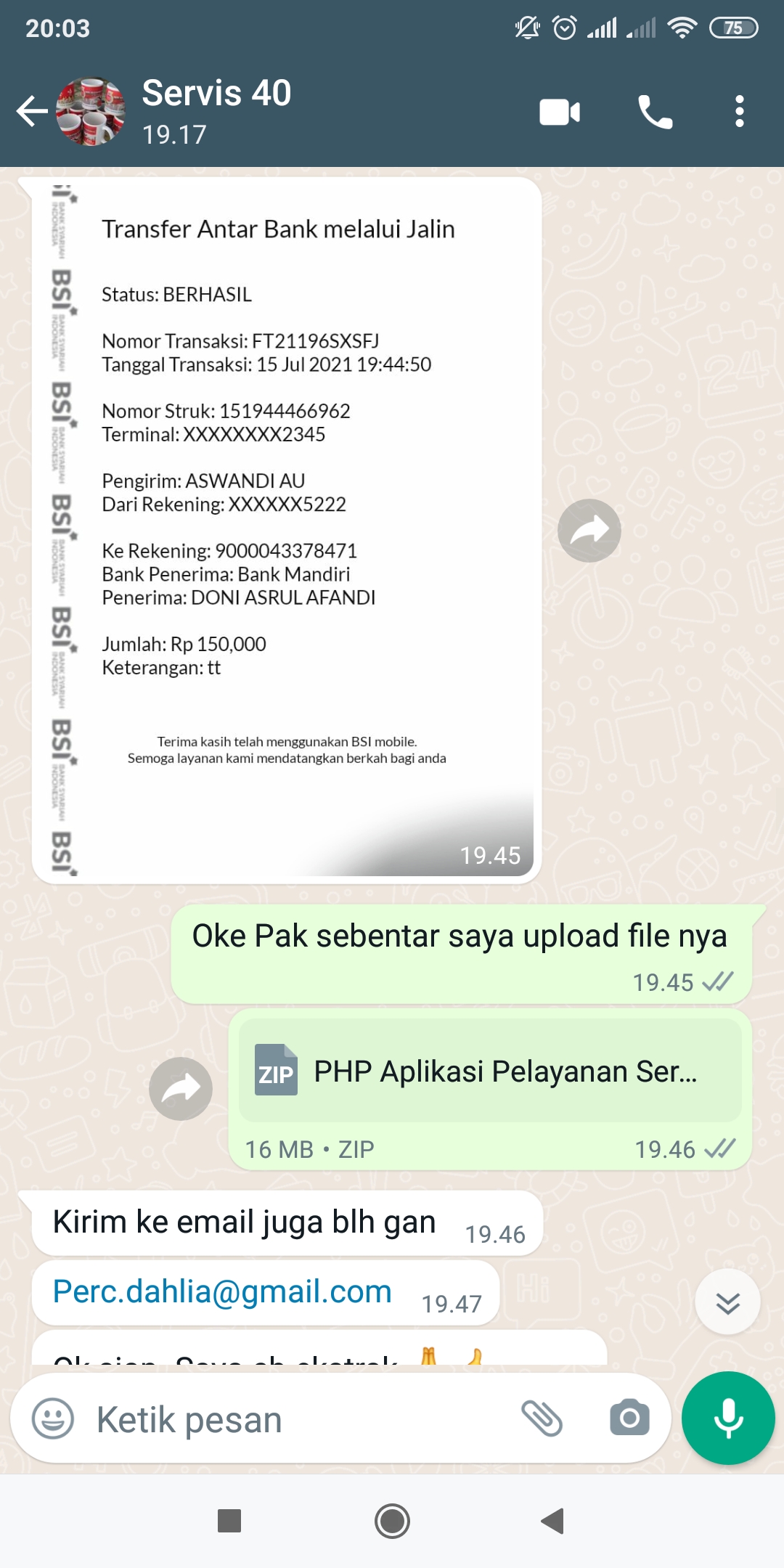Image resolution: width=784 pixels, height=1568 pixels.
Task: Forward the transfer receipt image
Action: 589,531
